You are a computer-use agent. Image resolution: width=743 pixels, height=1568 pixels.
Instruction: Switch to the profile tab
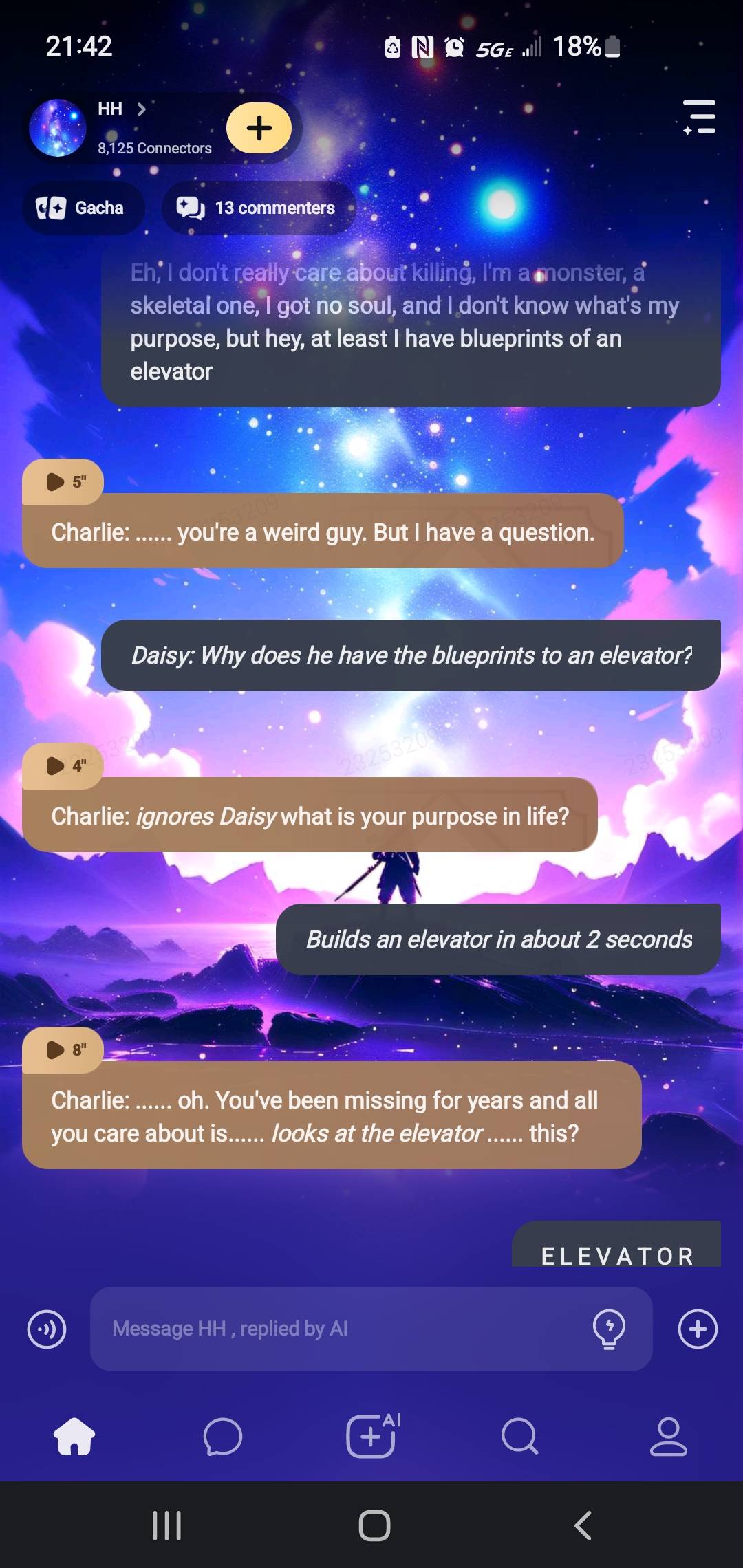tap(668, 1436)
